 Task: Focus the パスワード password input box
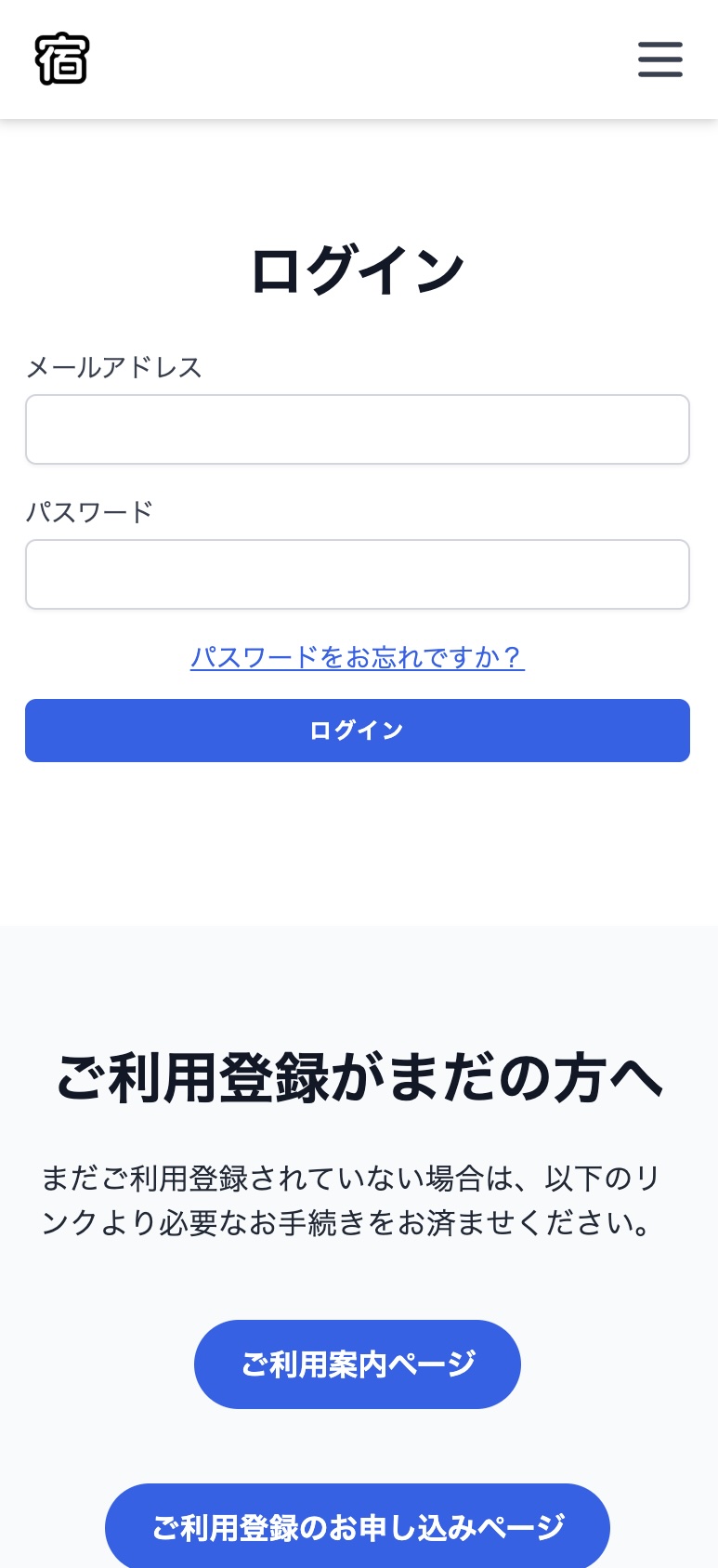click(x=358, y=573)
